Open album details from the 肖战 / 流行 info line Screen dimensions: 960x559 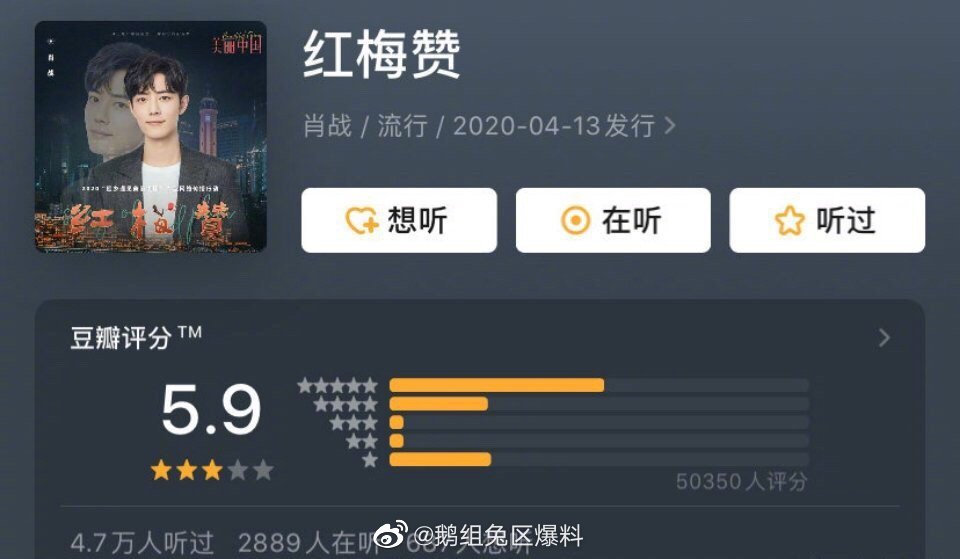[489, 126]
